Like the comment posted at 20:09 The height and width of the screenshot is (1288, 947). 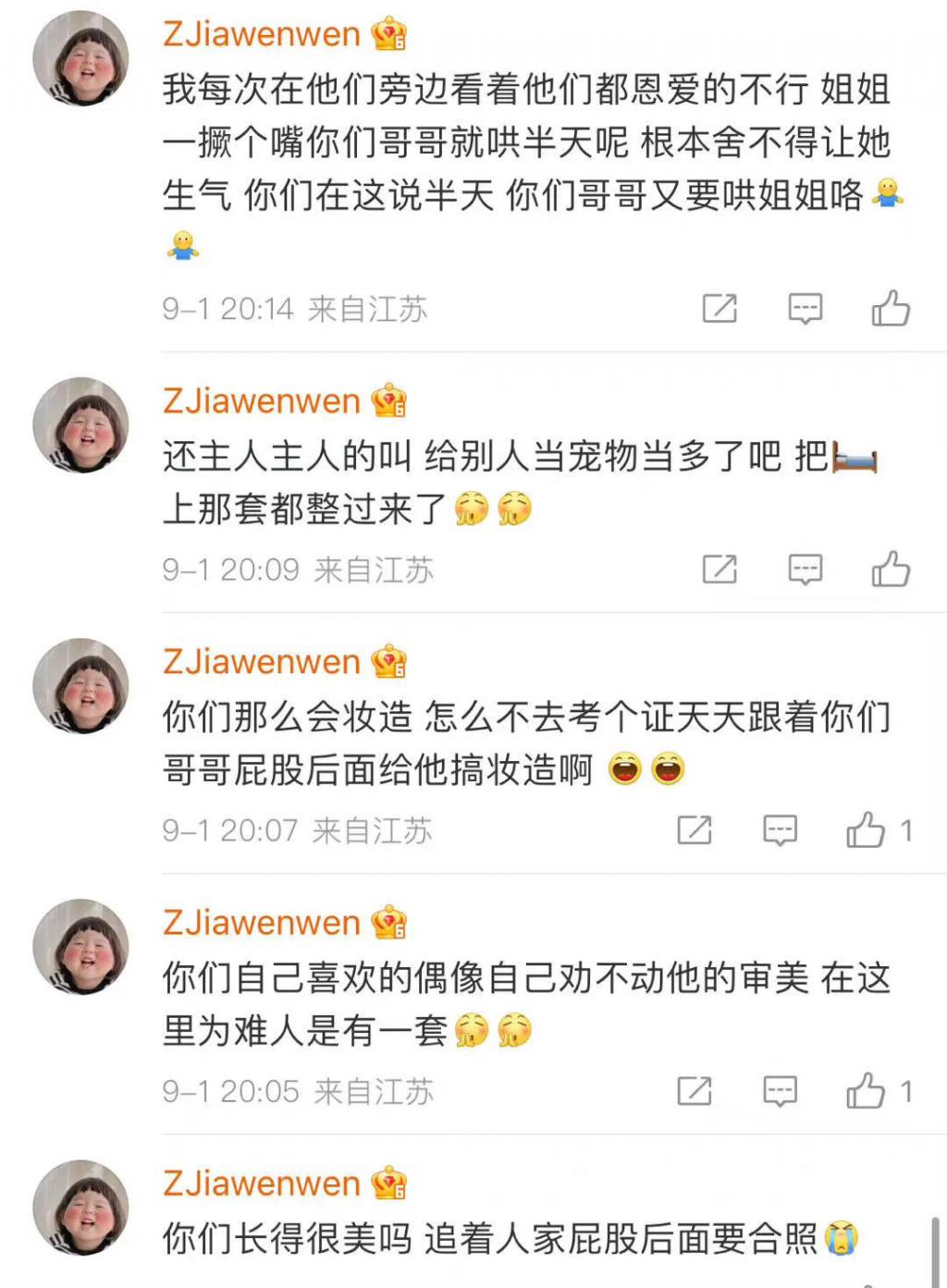click(891, 570)
